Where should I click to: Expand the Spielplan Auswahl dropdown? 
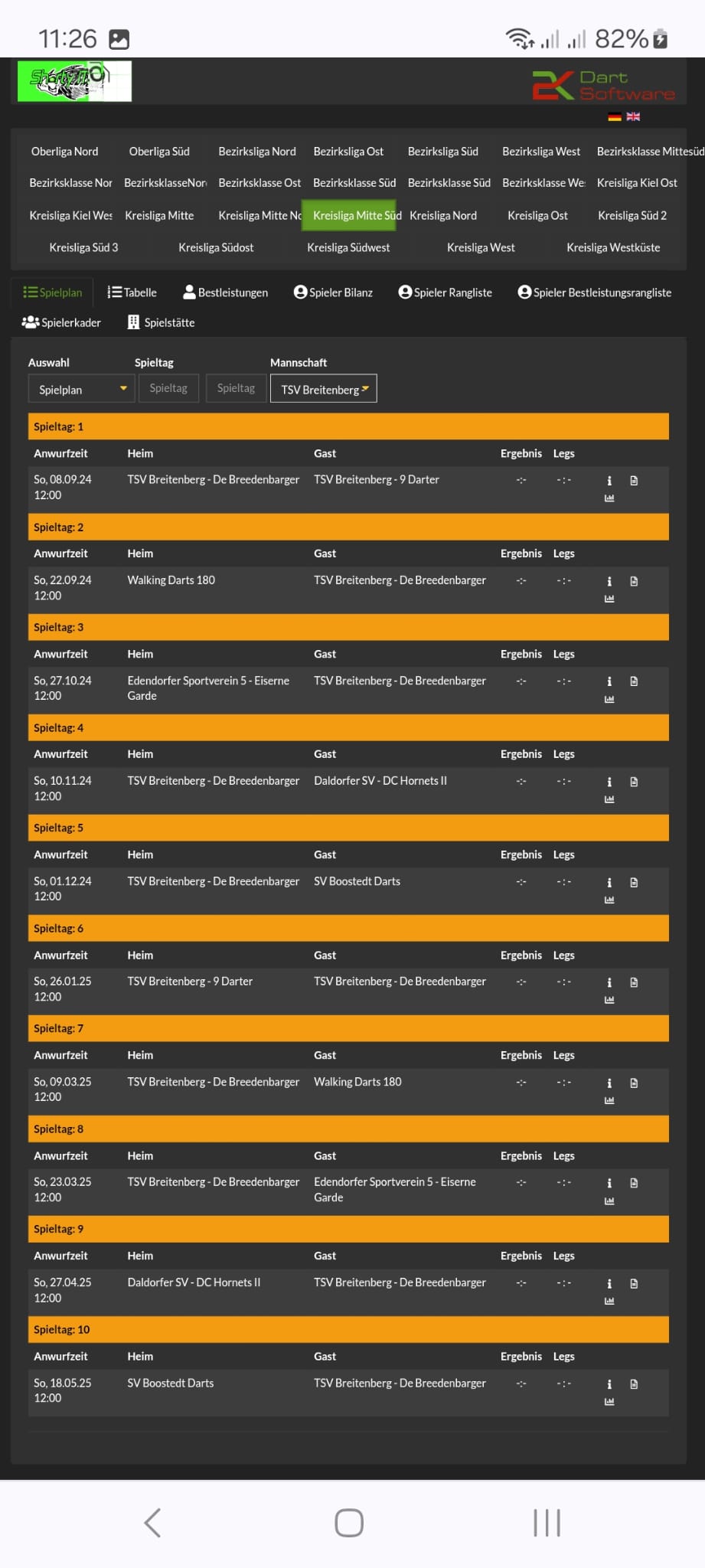pos(82,389)
